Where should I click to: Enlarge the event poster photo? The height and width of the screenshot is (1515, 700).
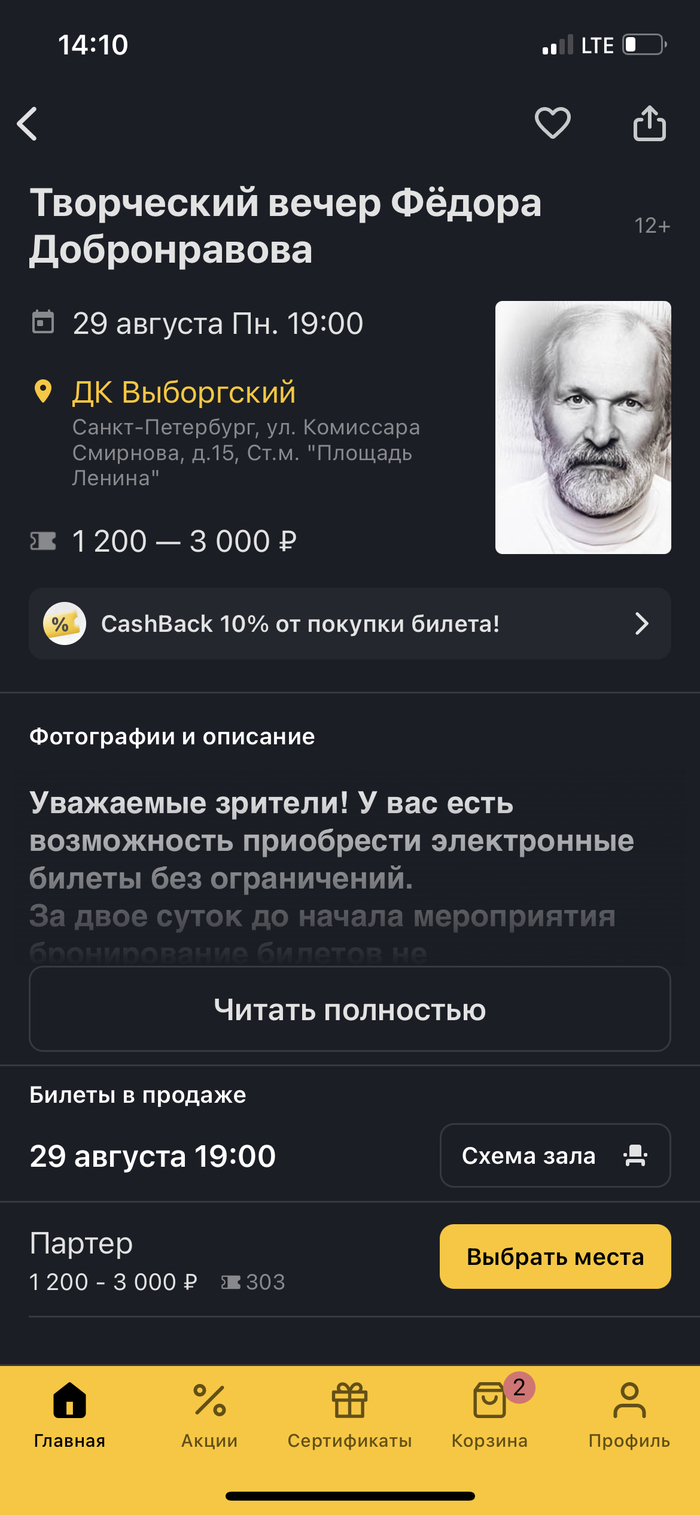click(583, 427)
